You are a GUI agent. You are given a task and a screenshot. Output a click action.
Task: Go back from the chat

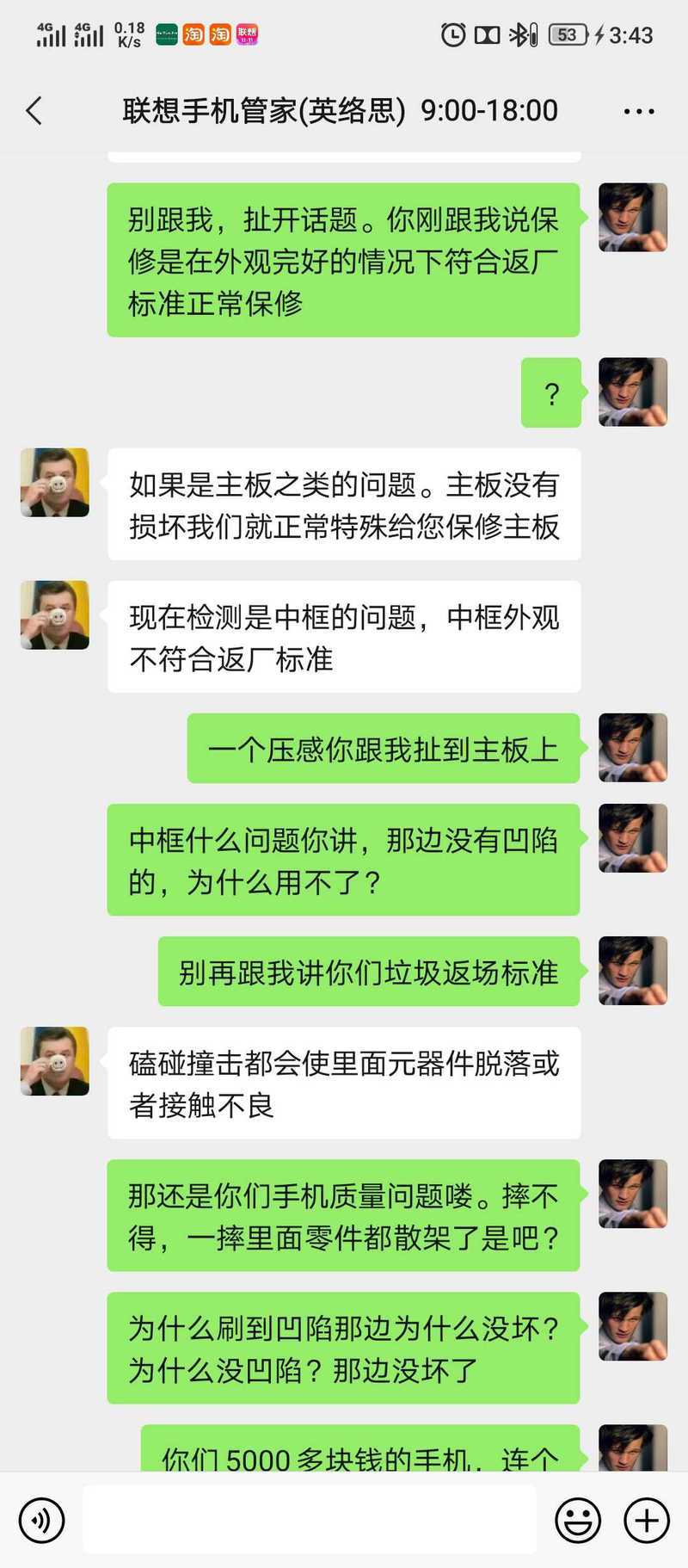(x=34, y=110)
